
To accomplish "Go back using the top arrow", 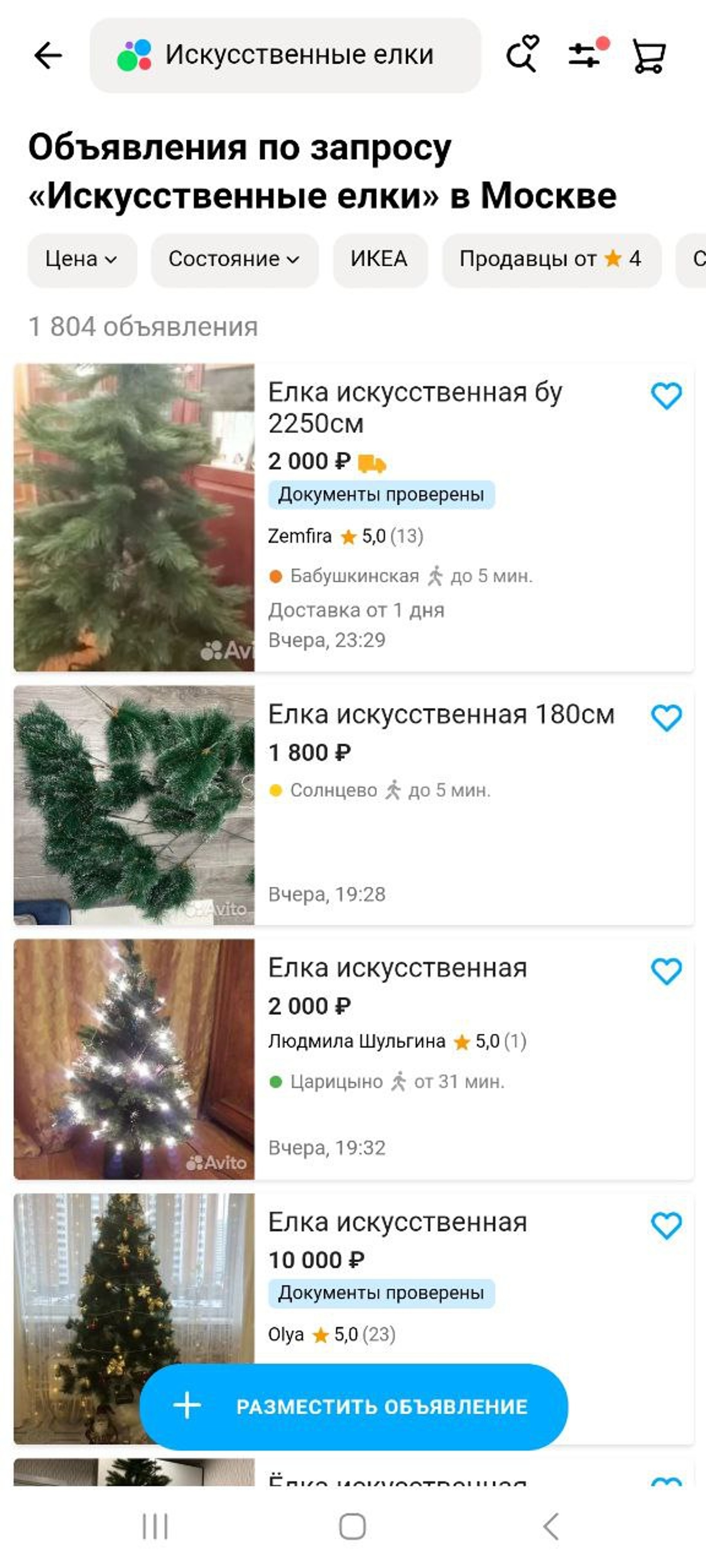I will [x=48, y=56].
